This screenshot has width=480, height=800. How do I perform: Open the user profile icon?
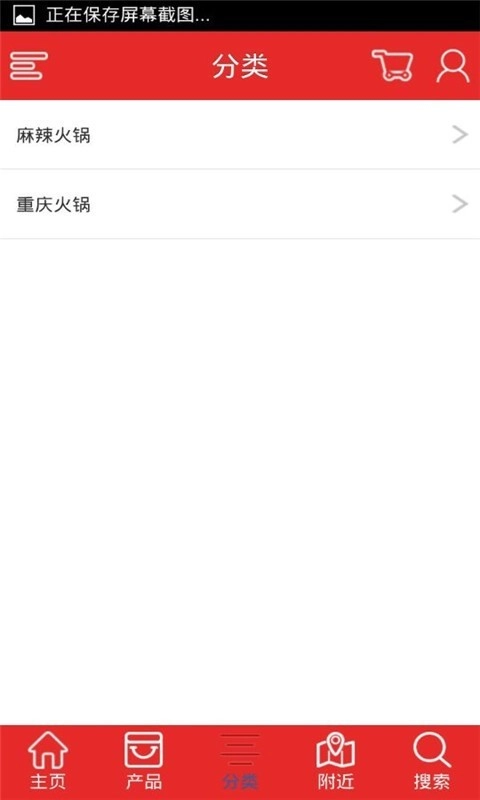pyautogui.click(x=452, y=66)
